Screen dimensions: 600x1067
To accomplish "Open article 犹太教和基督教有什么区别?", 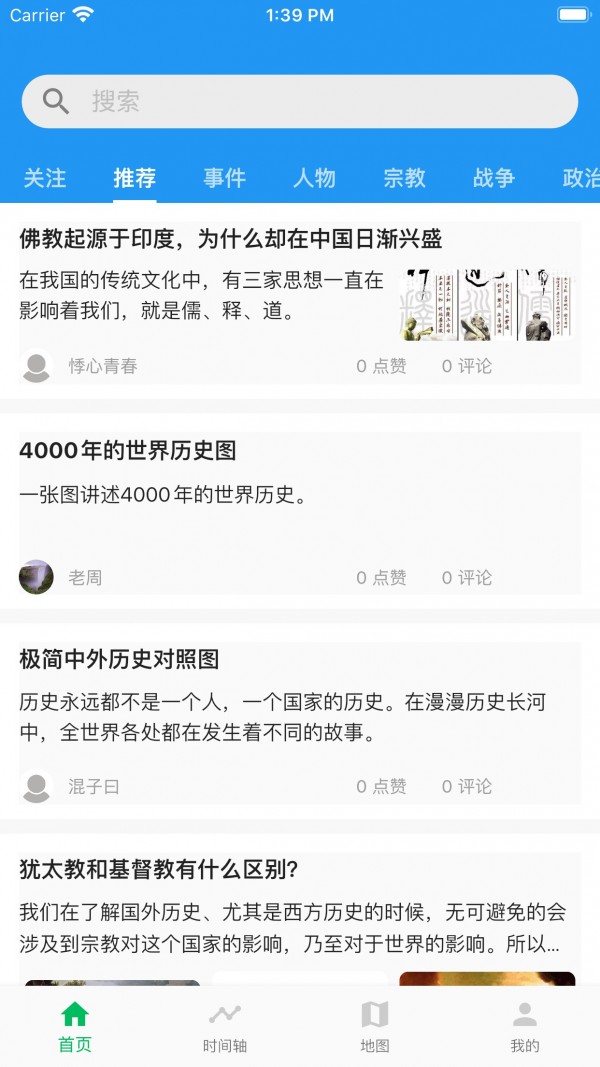I will [160, 869].
